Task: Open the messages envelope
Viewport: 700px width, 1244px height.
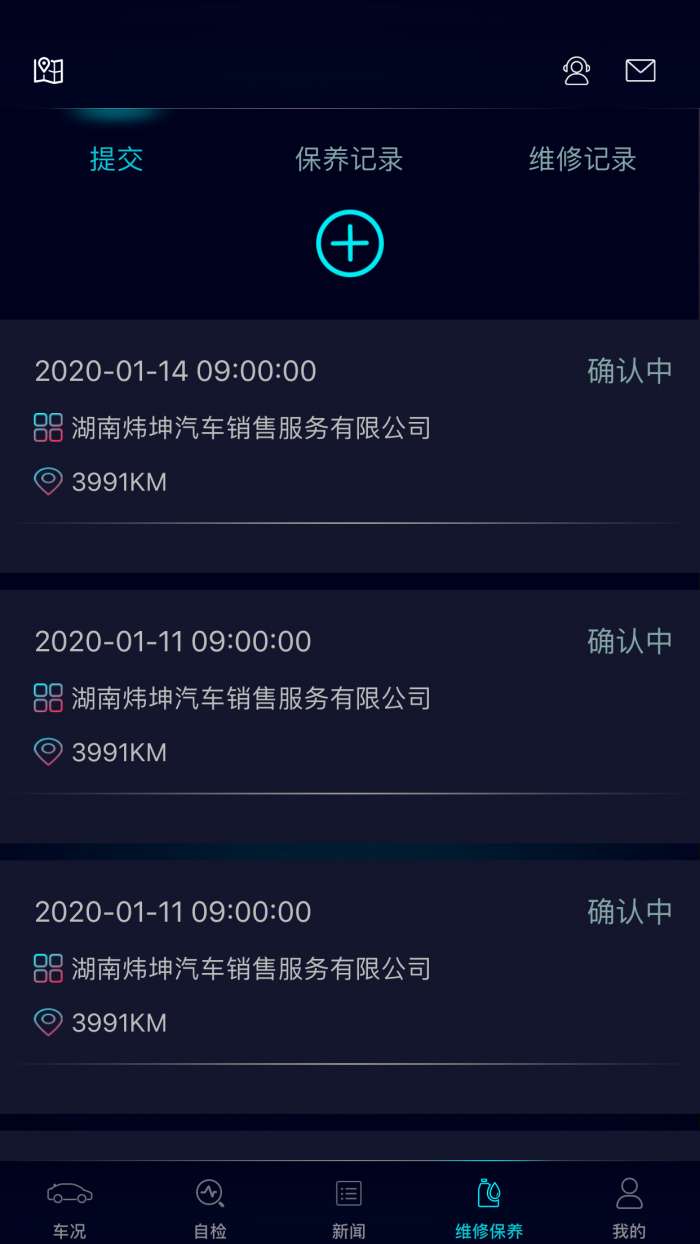Action: click(x=640, y=70)
